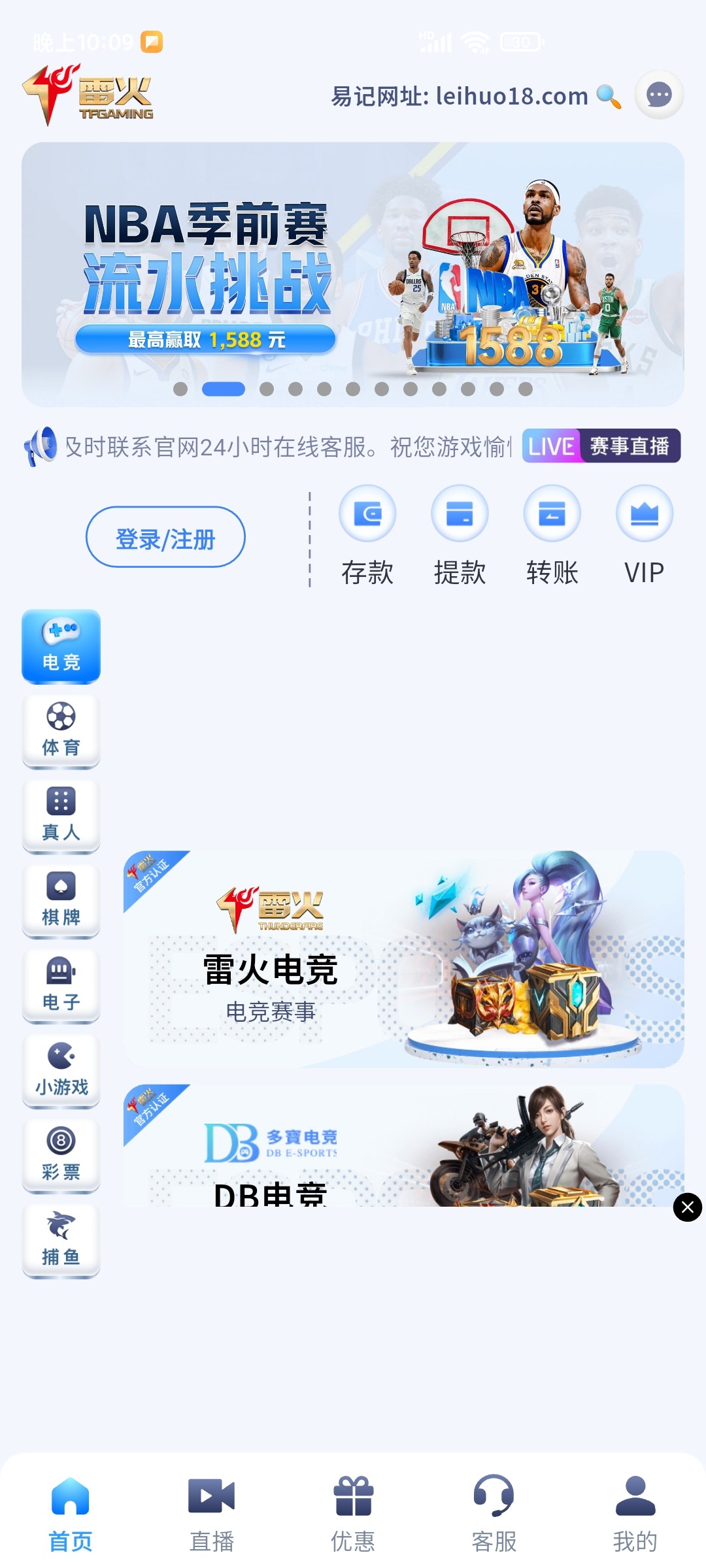Switch to the 直播 tab
706x1568 pixels.
(211, 1514)
